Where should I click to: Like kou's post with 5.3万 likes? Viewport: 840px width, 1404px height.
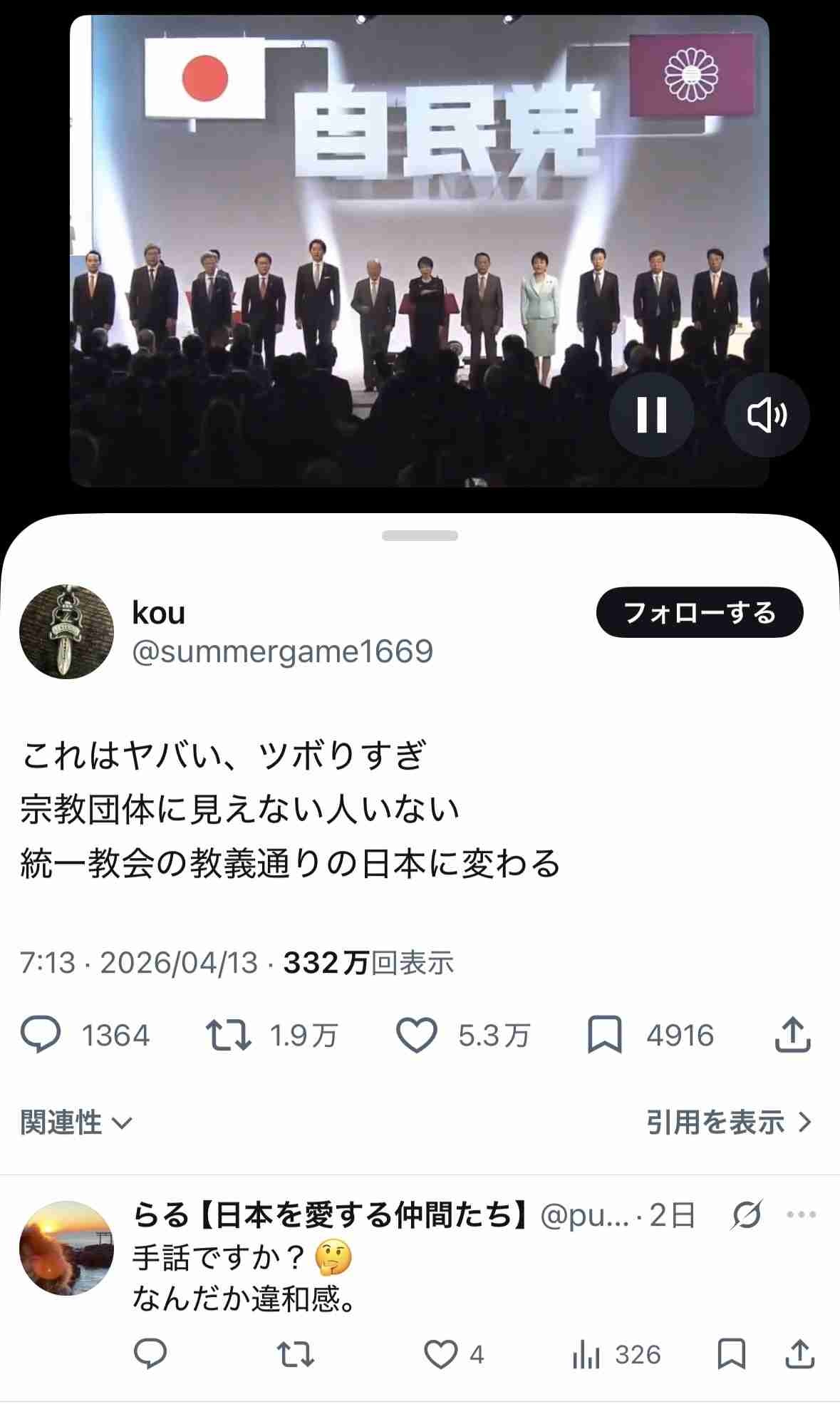point(417,1035)
